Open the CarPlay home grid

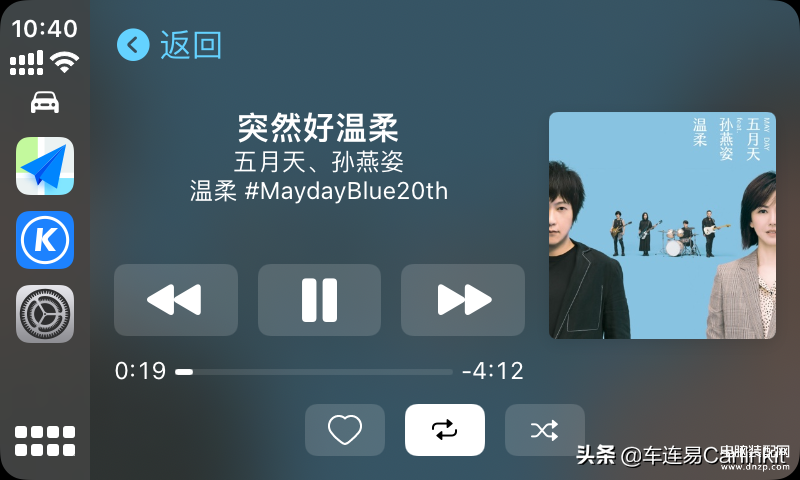coord(45,441)
